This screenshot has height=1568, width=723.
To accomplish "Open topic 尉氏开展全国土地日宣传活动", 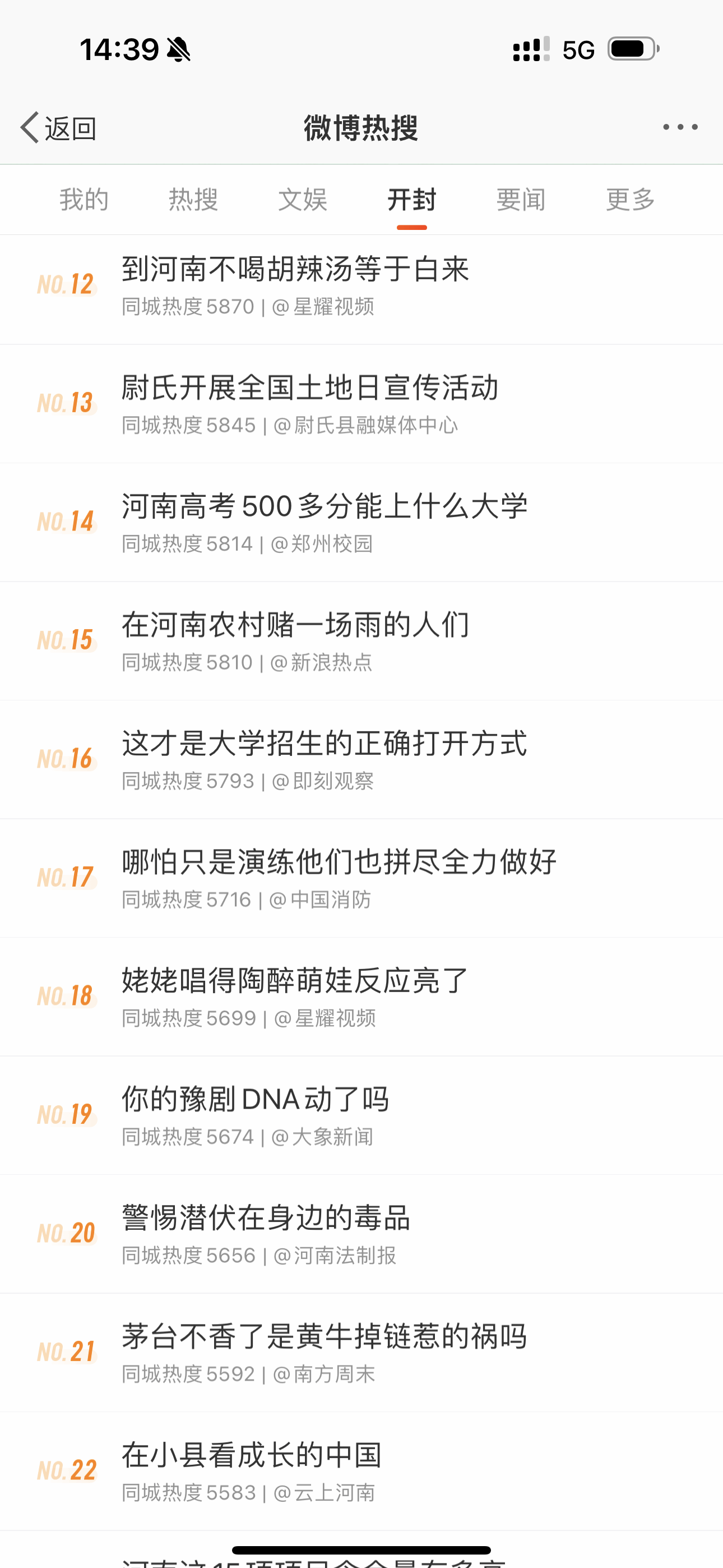I will [x=361, y=404].
